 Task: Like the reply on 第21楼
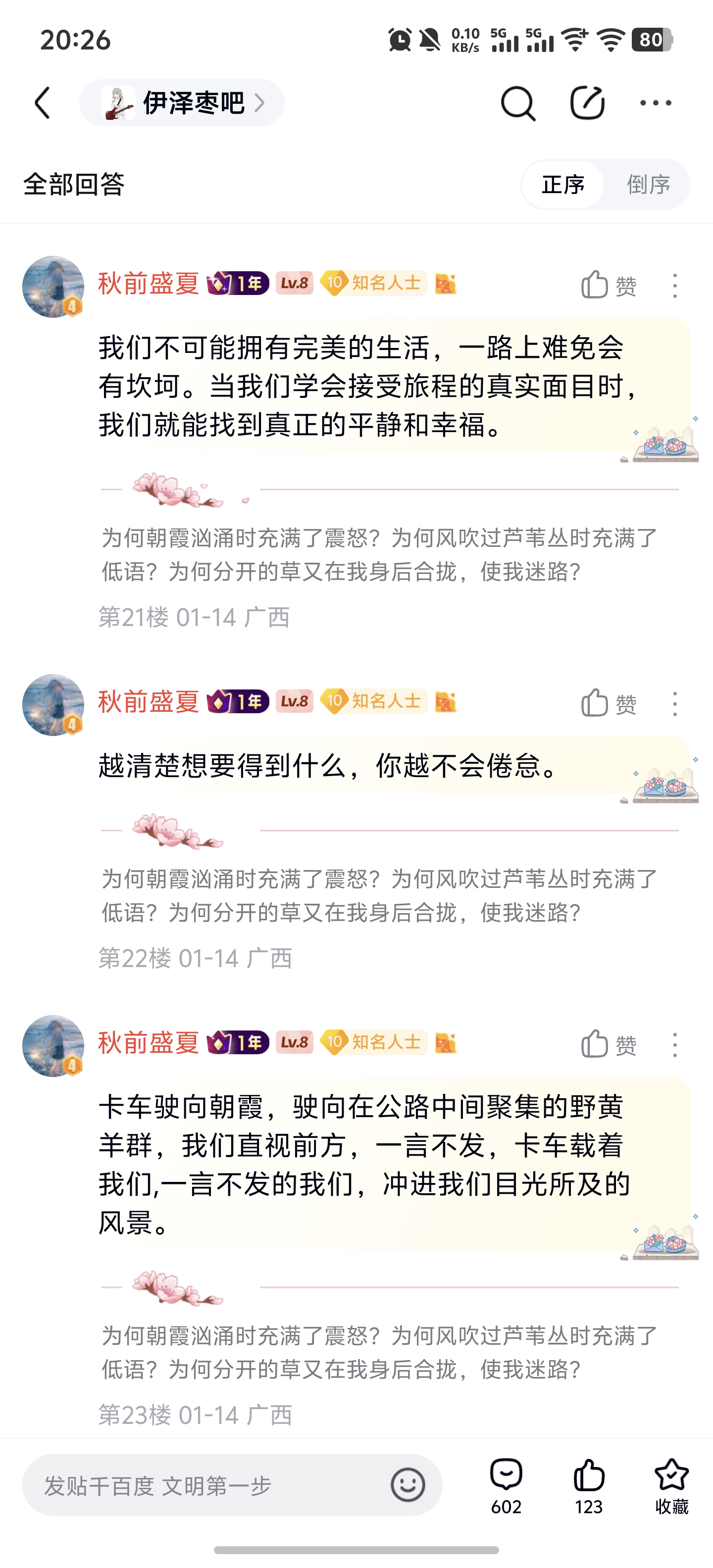point(608,285)
